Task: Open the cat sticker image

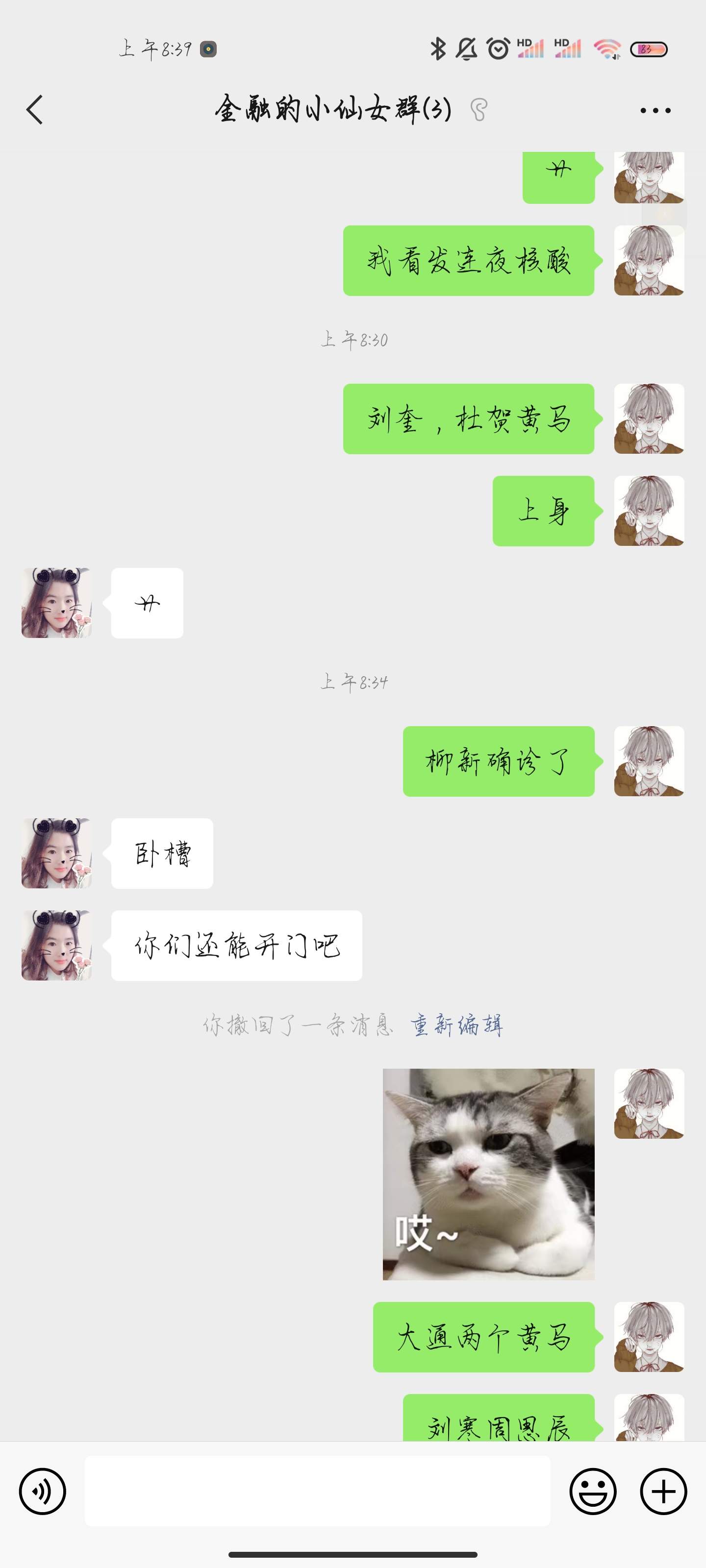Action: coord(488,1174)
